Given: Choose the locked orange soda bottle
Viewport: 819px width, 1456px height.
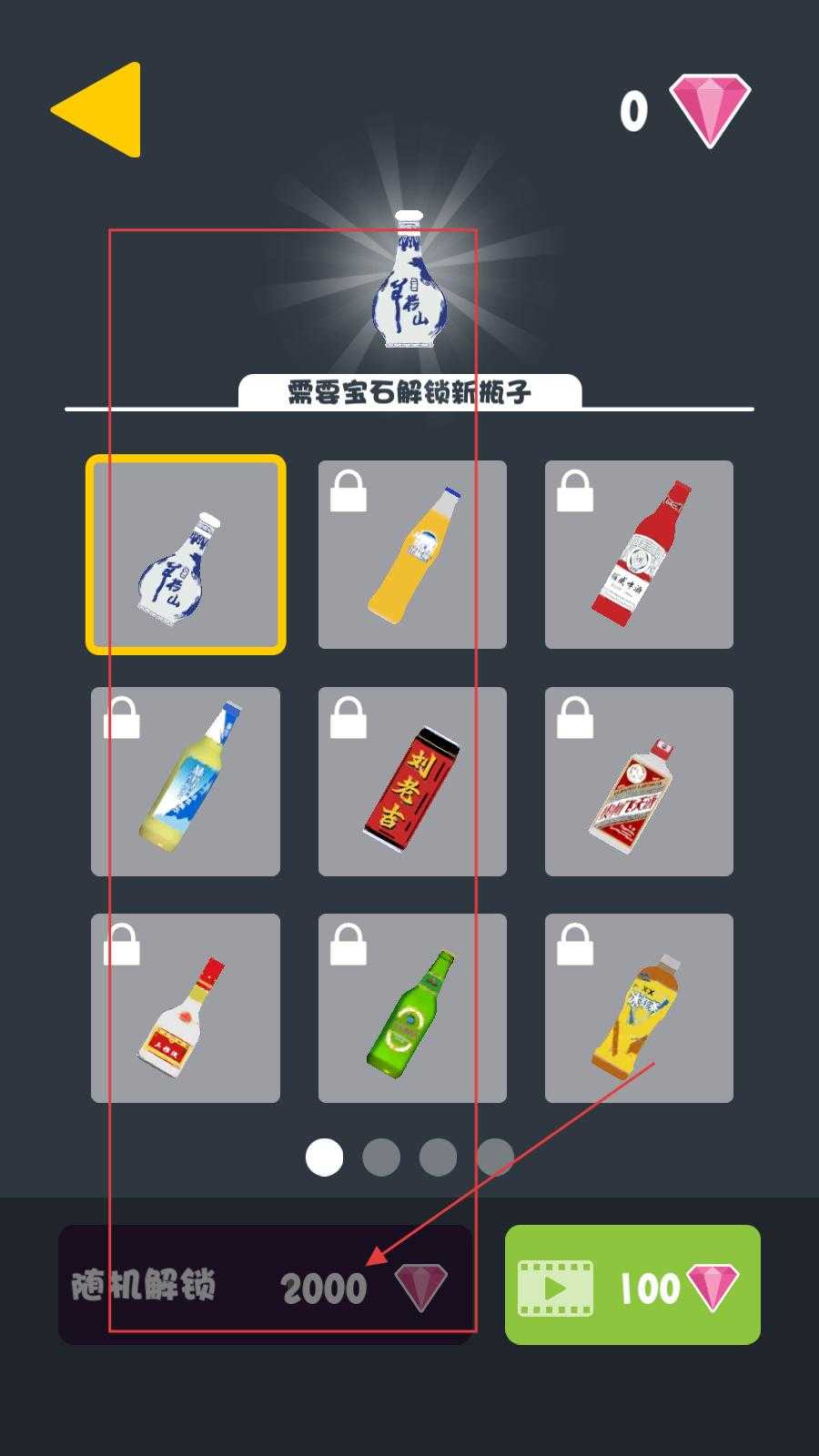Looking at the screenshot, I should pos(412,555).
